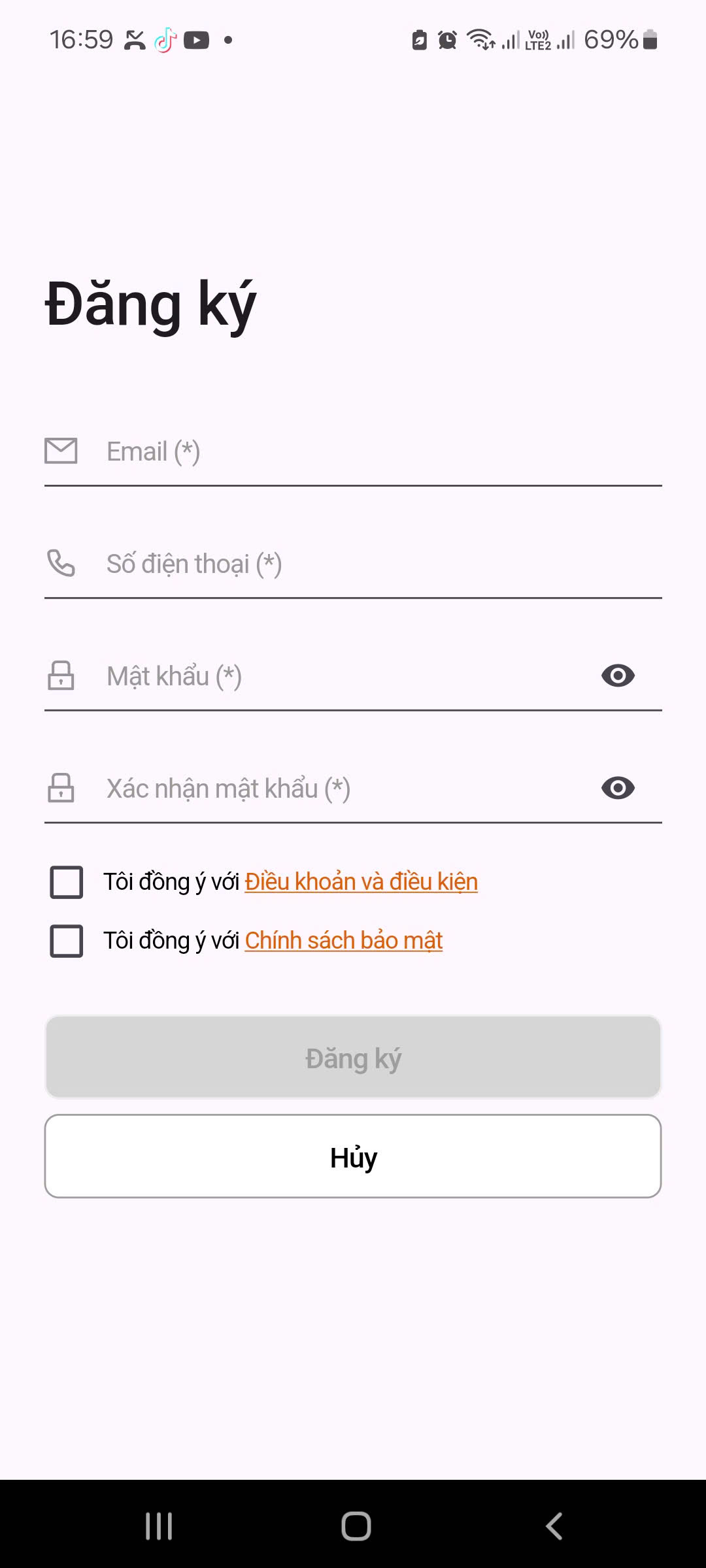Screen dimensions: 706x1568
Task: Show password in Mật khẩu field
Action: click(x=618, y=676)
